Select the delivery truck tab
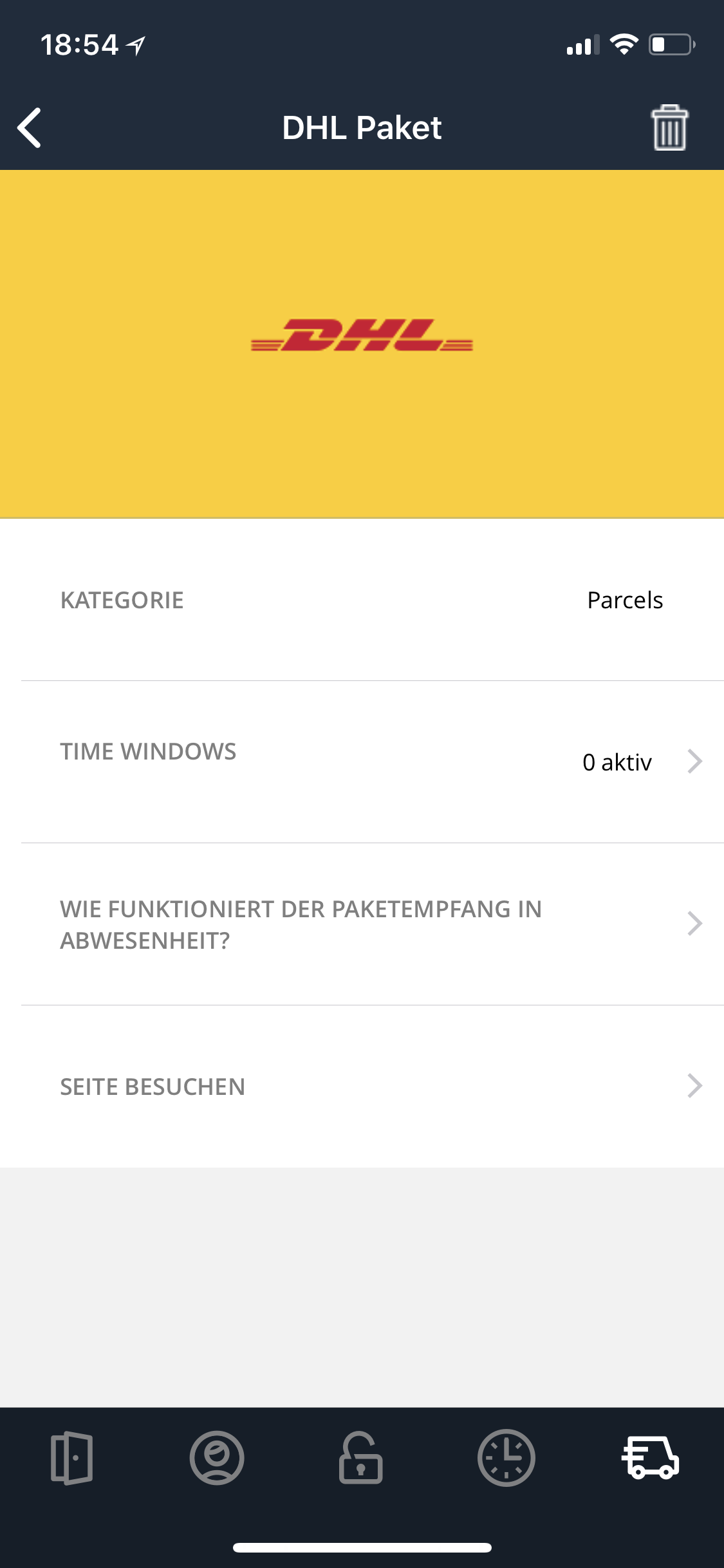Image resolution: width=724 pixels, height=1568 pixels. pyautogui.click(x=651, y=1457)
